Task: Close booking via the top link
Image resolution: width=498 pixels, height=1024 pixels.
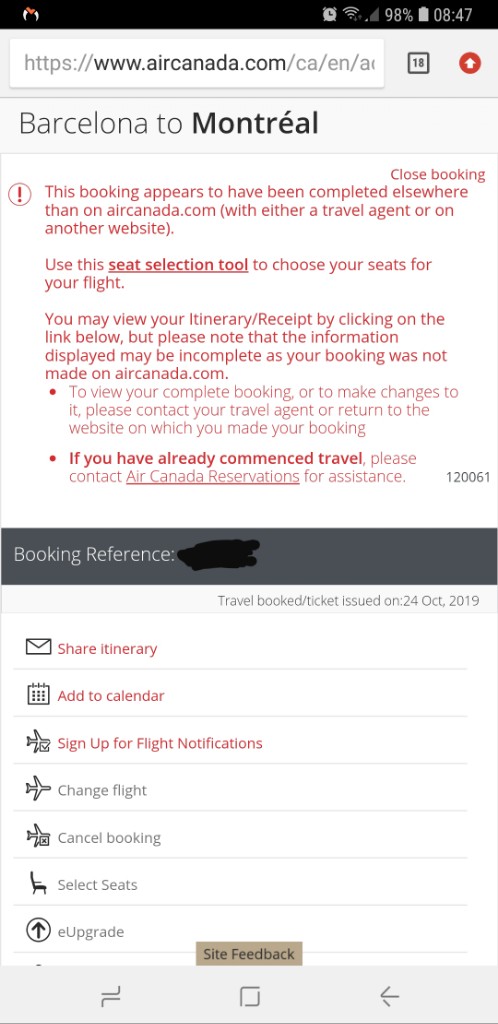Action: click(x=437, y=174)
